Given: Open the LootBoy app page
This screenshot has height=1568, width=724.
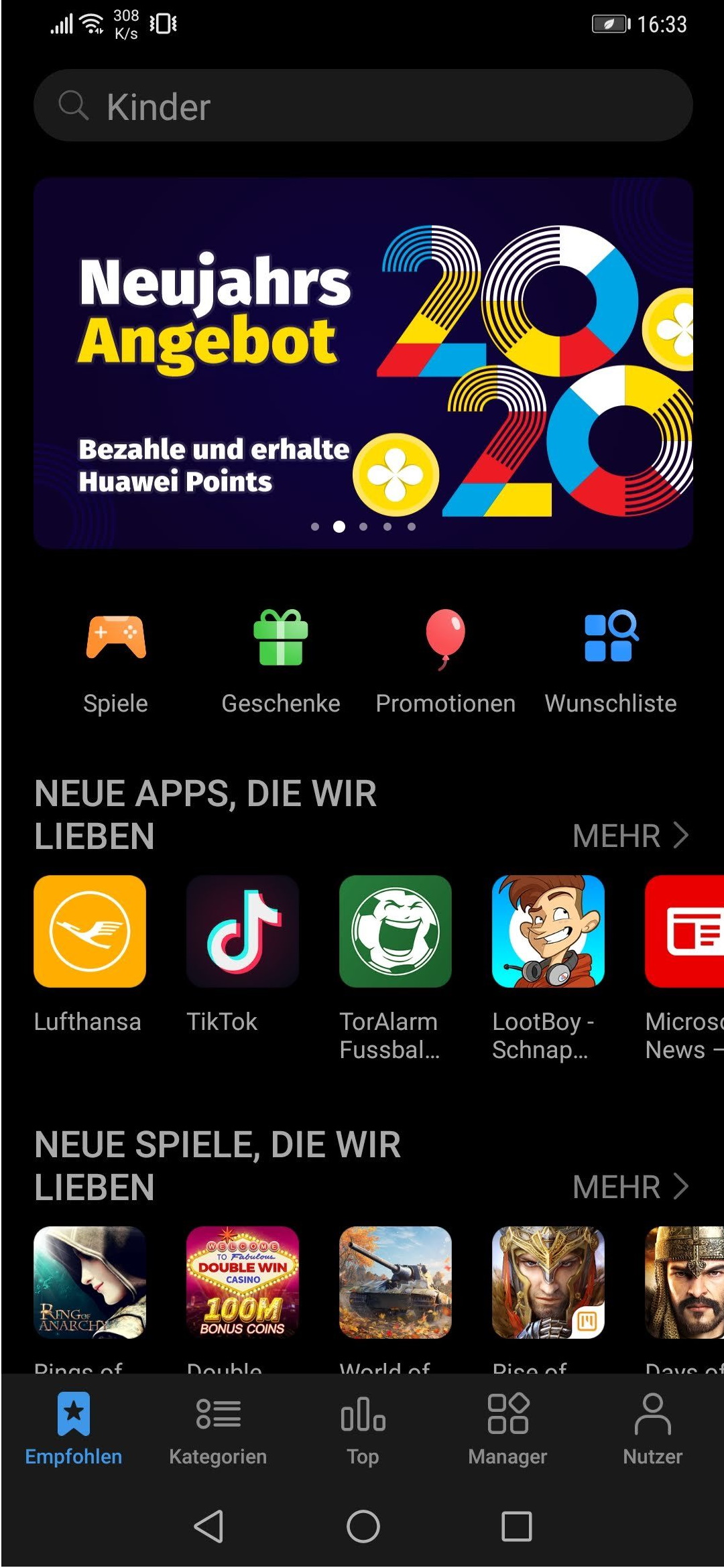Looking at the screenshot, I should 548,931.
